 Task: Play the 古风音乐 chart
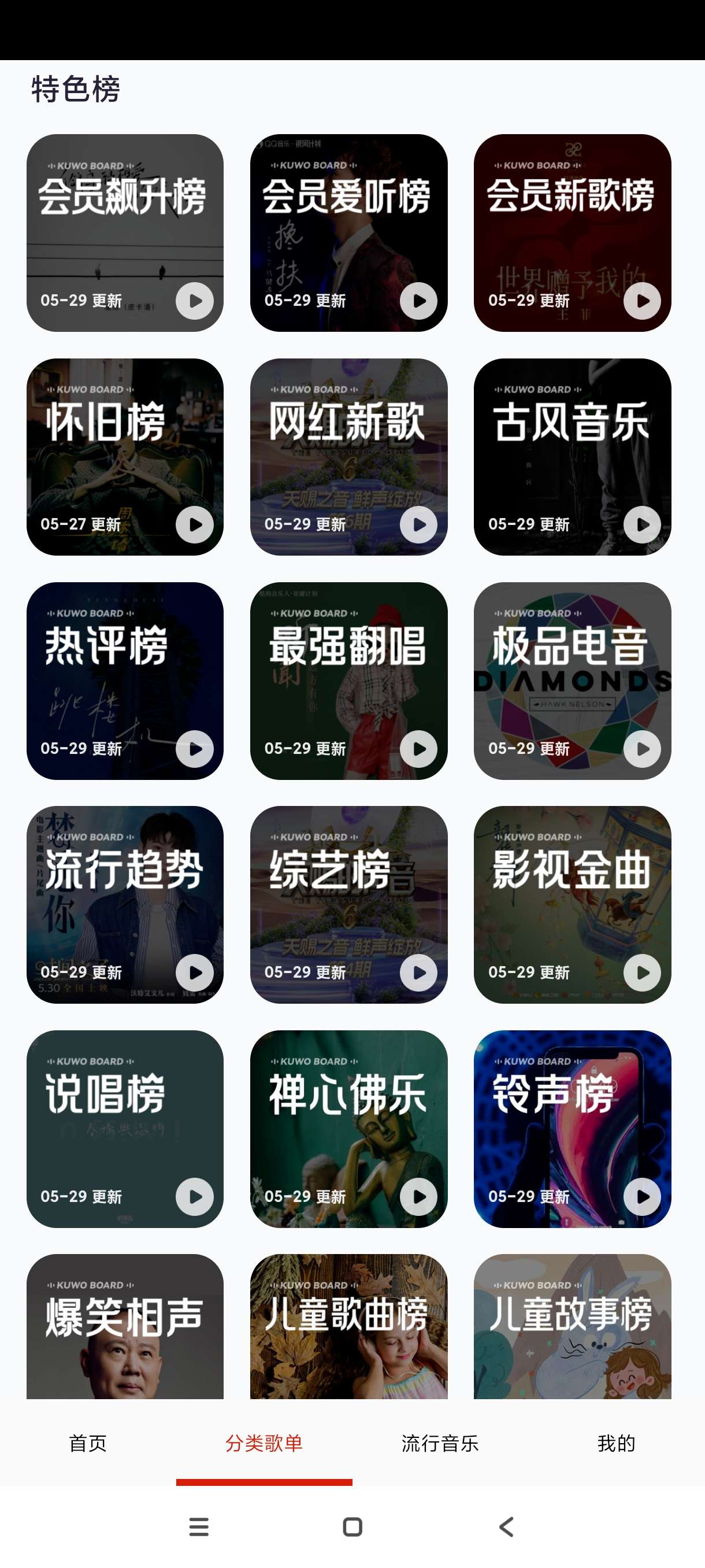[643, 525]
